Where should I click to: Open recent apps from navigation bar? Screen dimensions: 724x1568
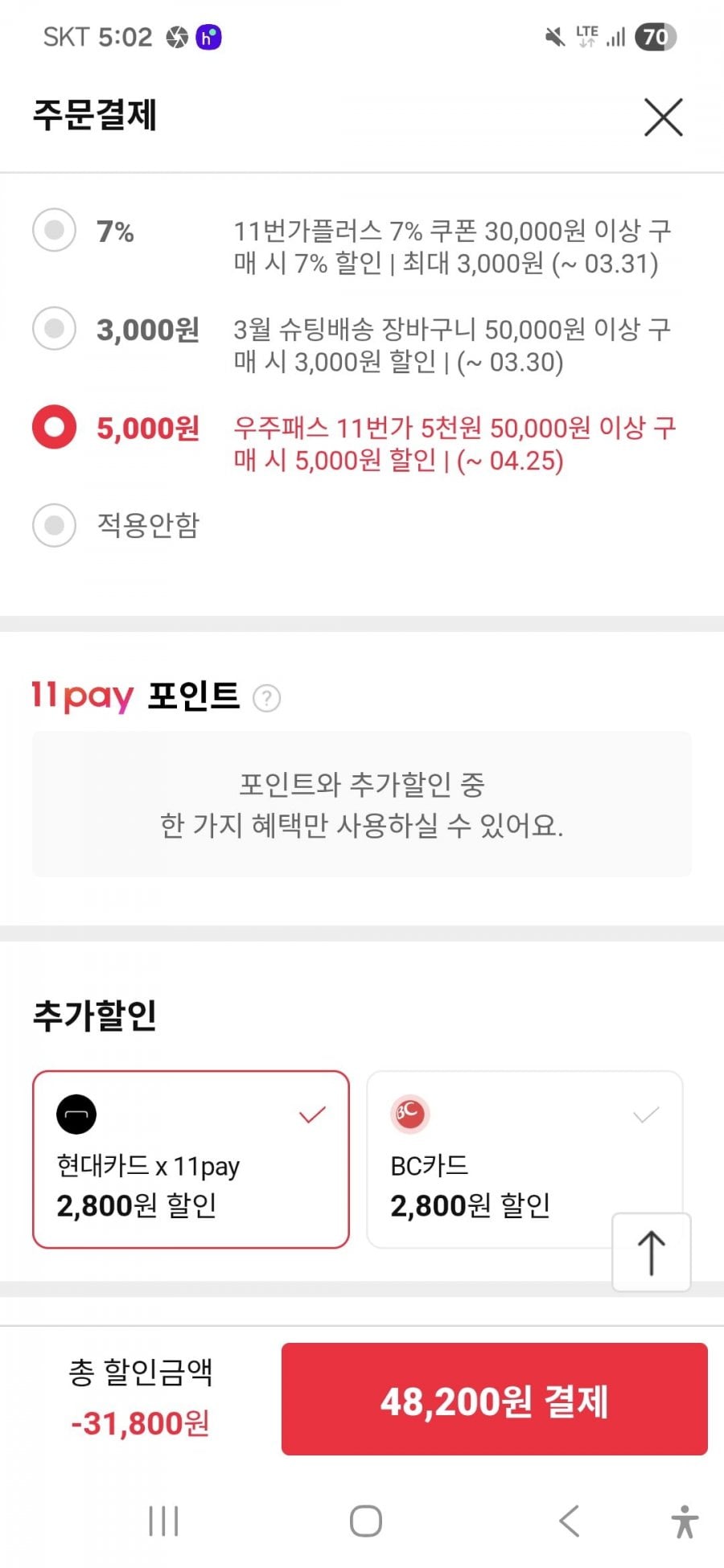pyautogui.click(x=163, y=1521)
